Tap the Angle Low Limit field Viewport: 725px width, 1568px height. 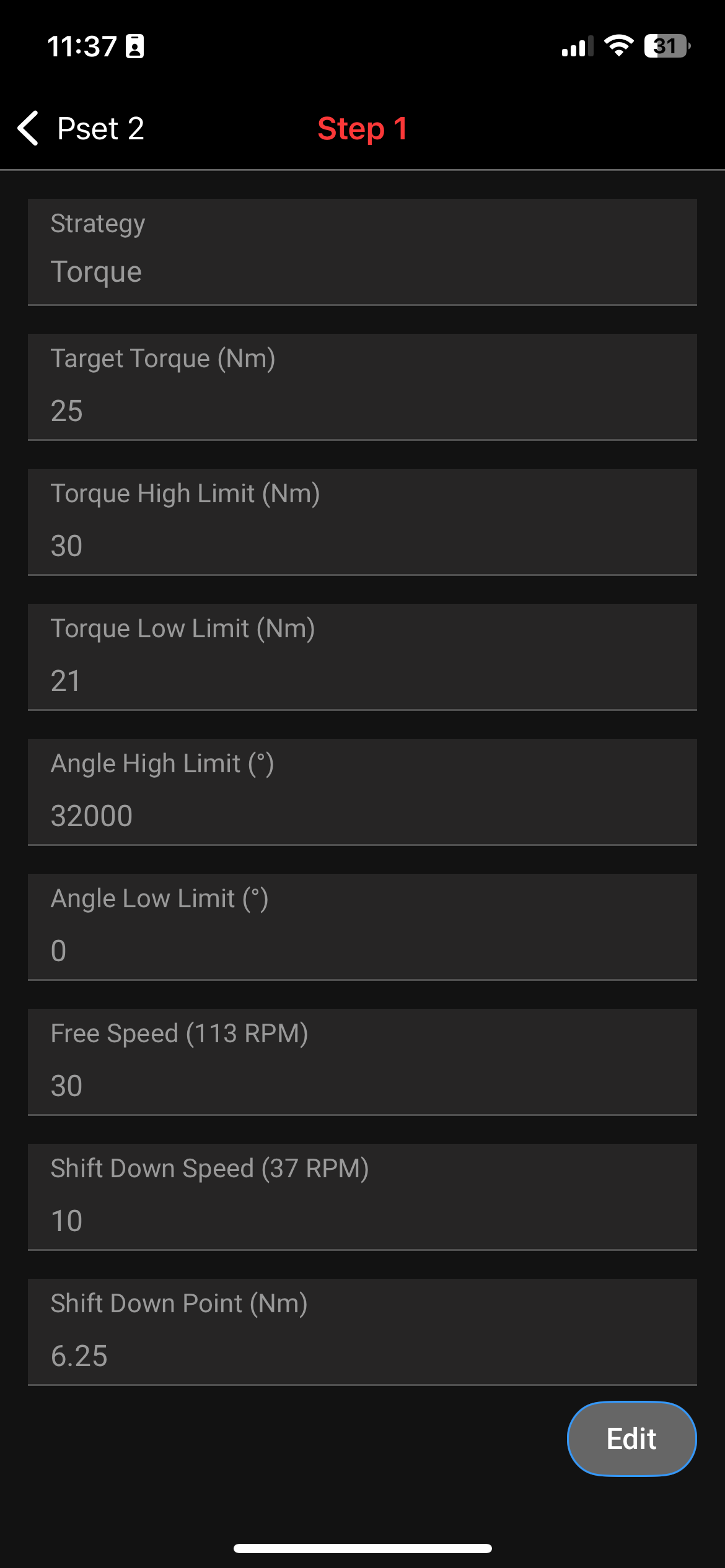(362, 927)
